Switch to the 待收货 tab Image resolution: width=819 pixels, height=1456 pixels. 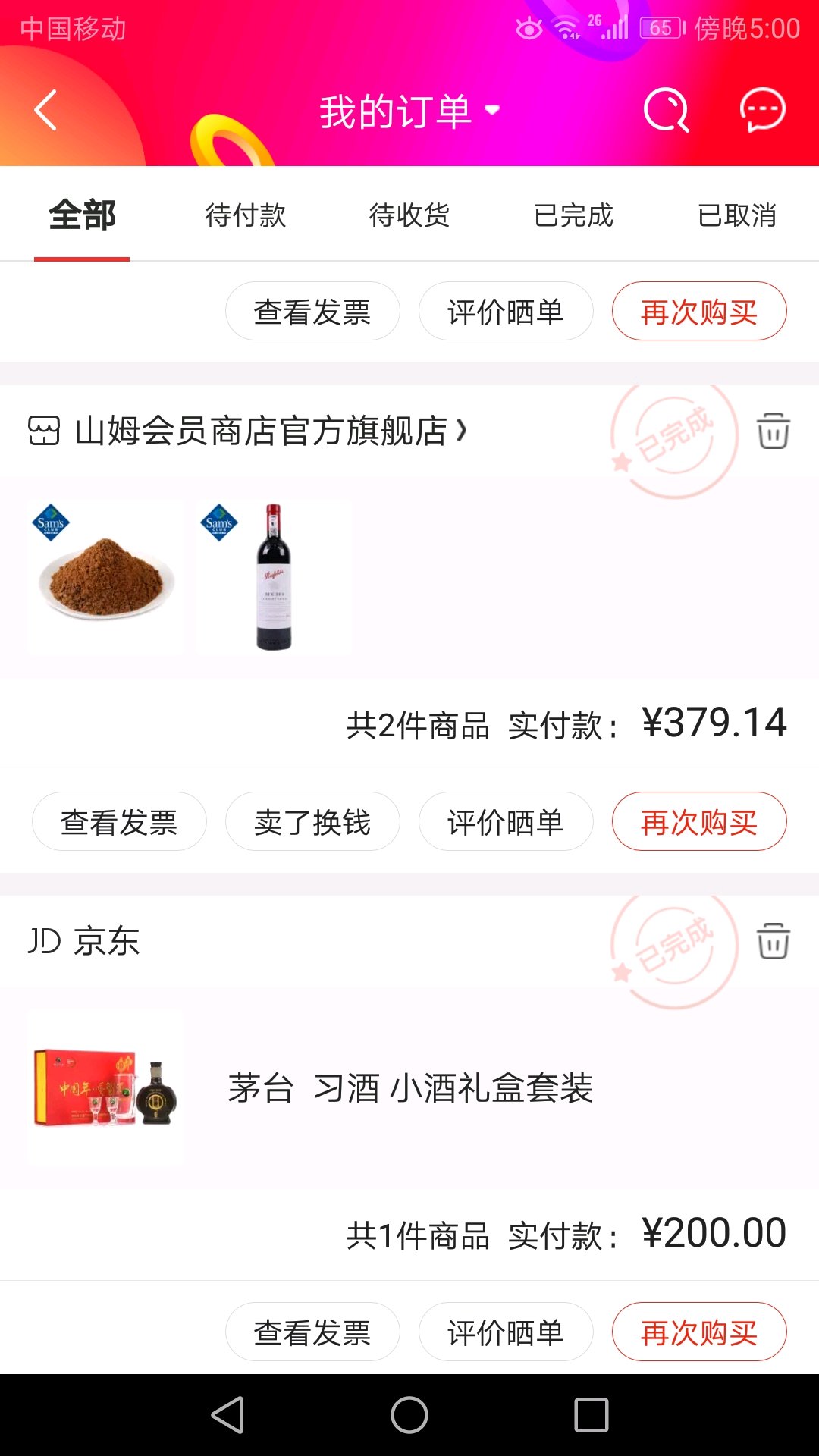409,215
